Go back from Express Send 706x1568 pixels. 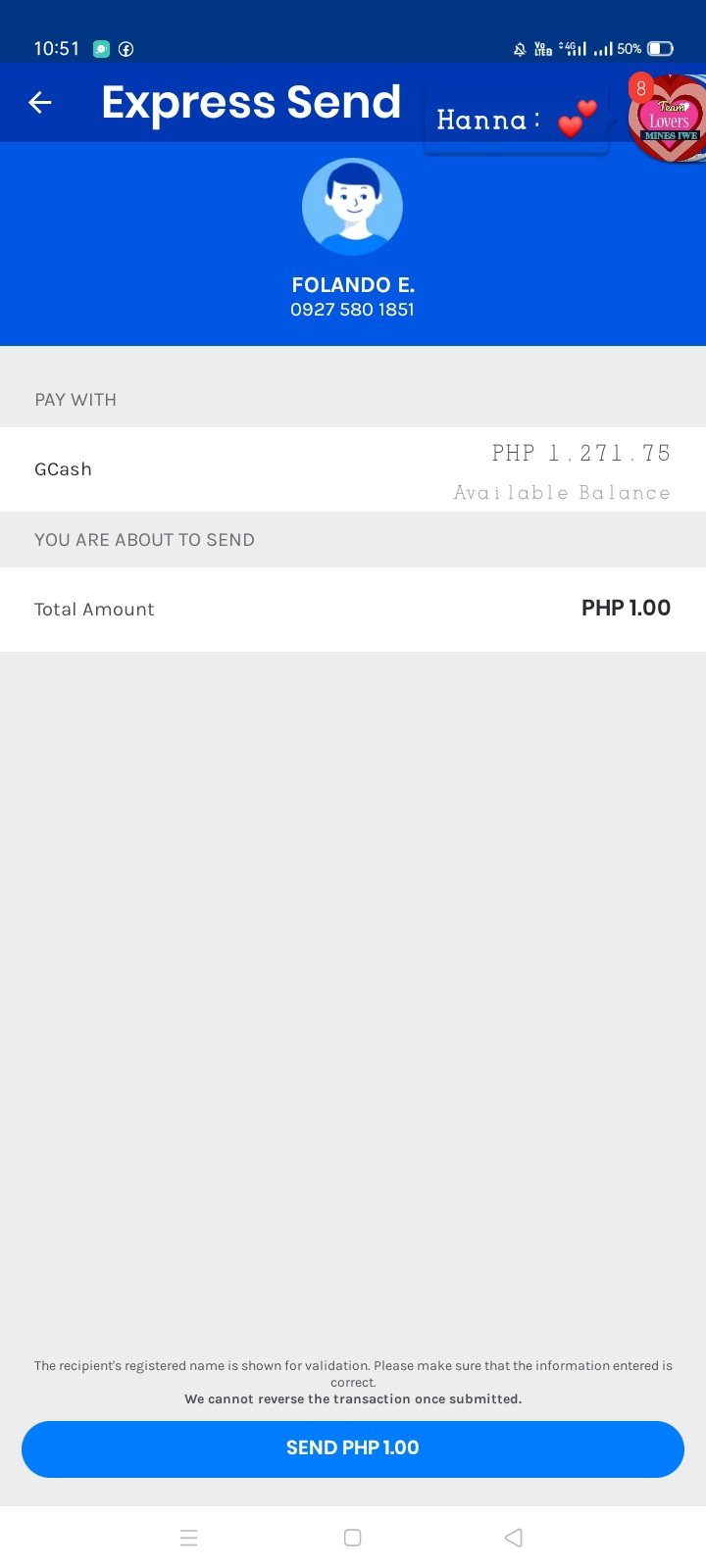[x=40, y=102]
